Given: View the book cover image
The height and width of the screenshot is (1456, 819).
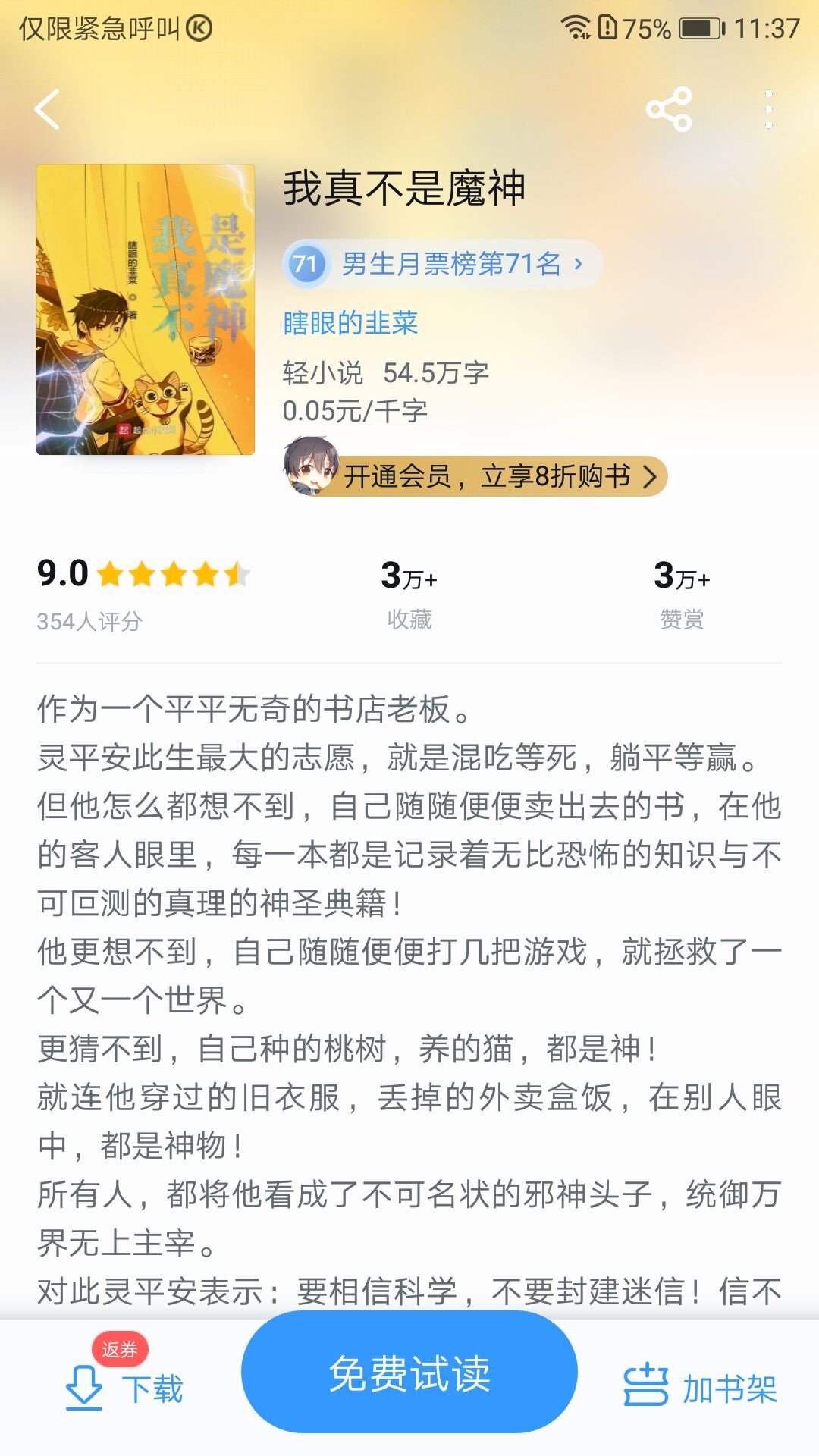Looking at the screenshot, I should click(146, 309).
